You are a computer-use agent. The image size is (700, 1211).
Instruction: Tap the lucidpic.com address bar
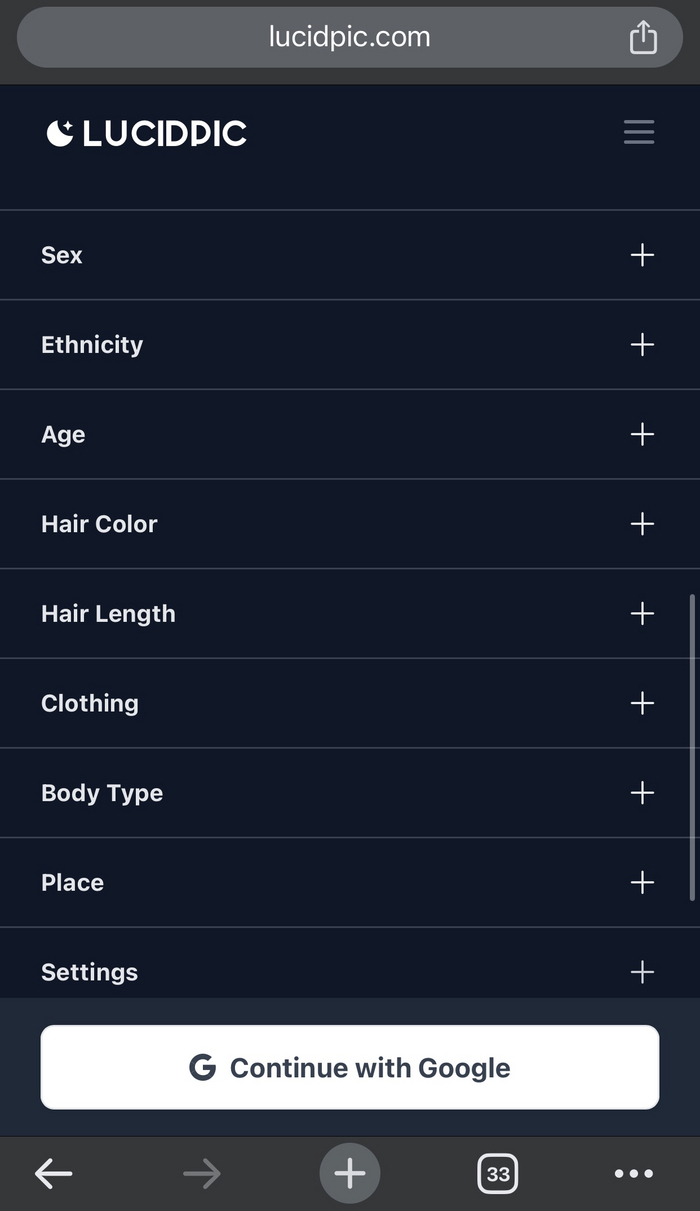click(349, 38)
